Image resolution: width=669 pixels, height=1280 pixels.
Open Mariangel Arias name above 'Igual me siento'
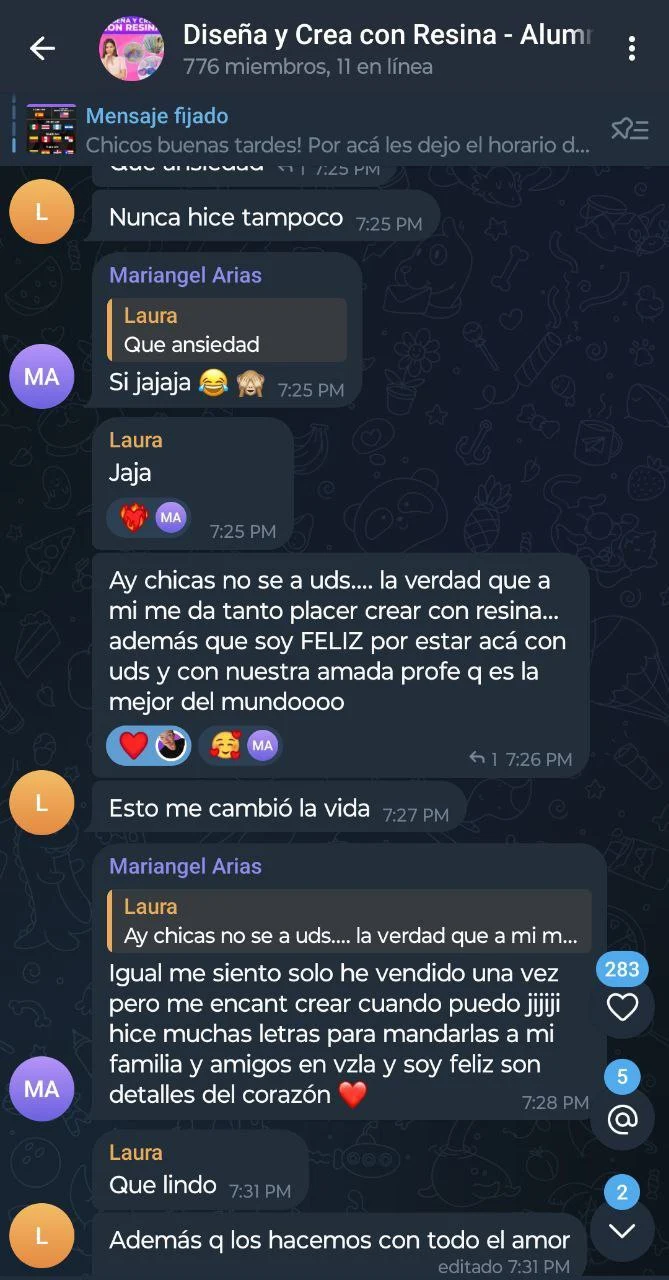(185, 866)
